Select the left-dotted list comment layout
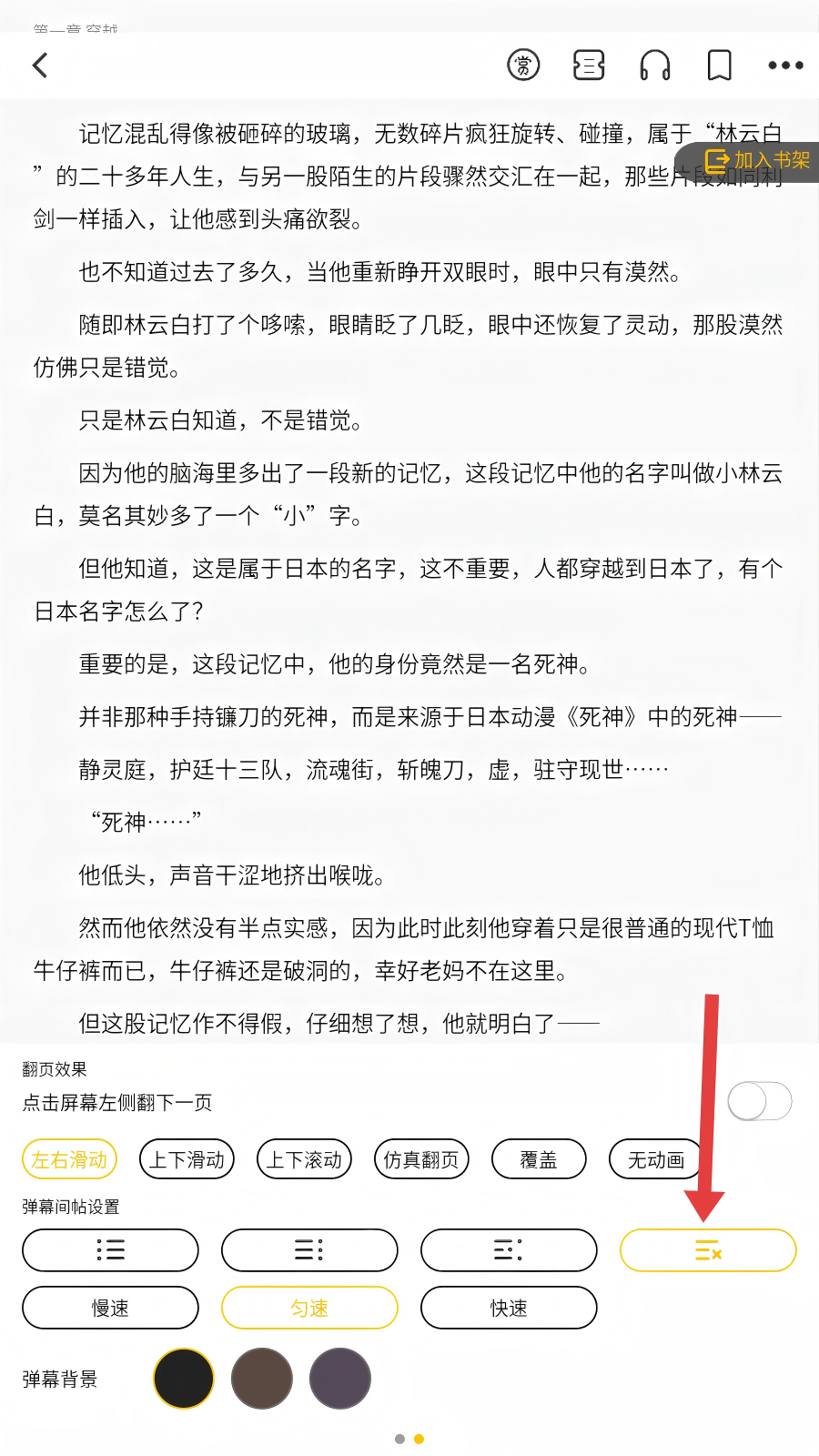Screen dimensions: 819x1456 [x=110, y=1250]
